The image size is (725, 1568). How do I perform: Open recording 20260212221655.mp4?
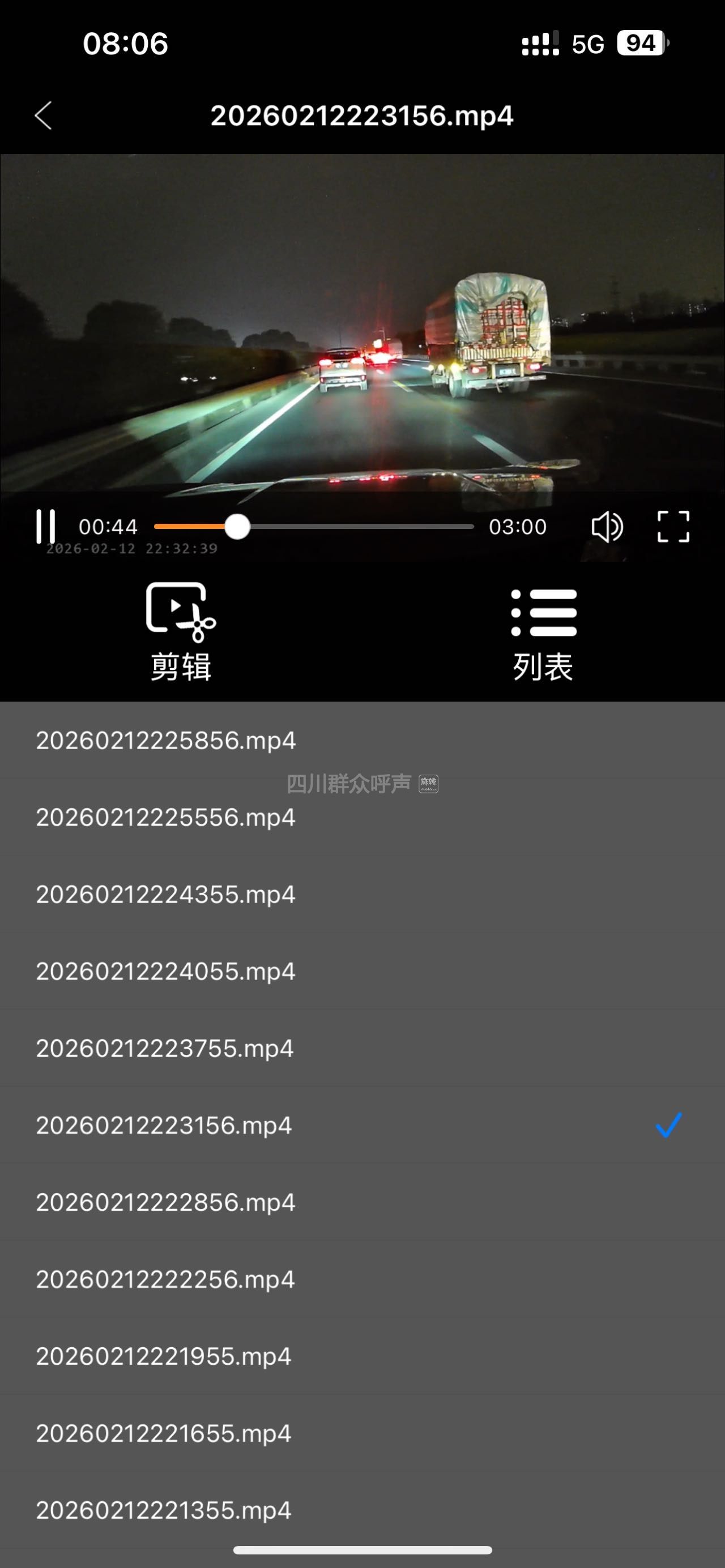[164, 1433]
